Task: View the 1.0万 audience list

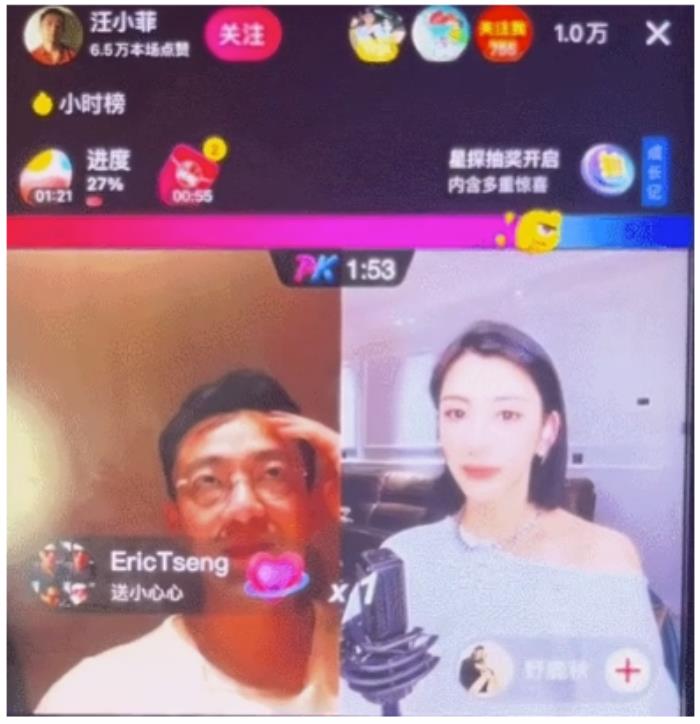Action: pyautogui.click(x=580, y=34)
